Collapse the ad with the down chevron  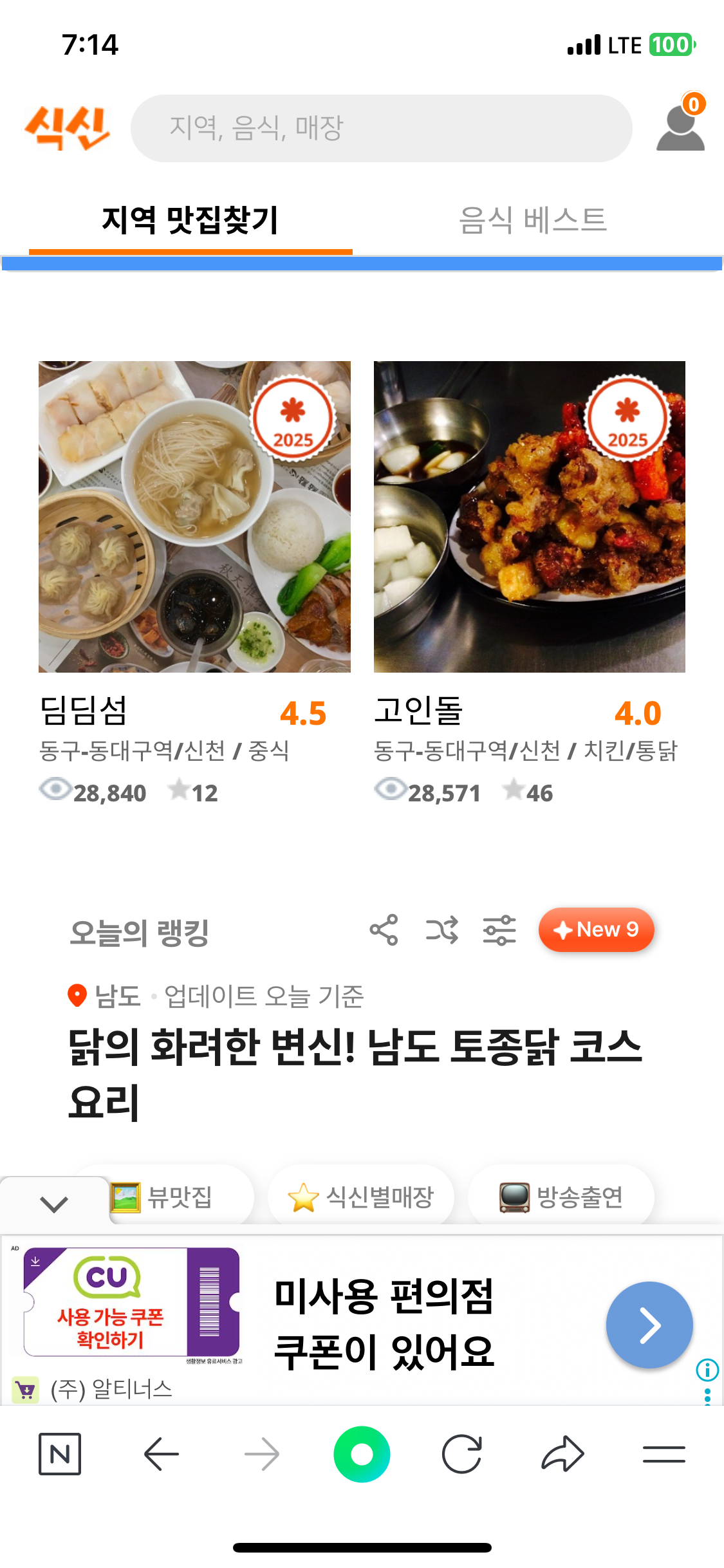tap(54, 1203)
